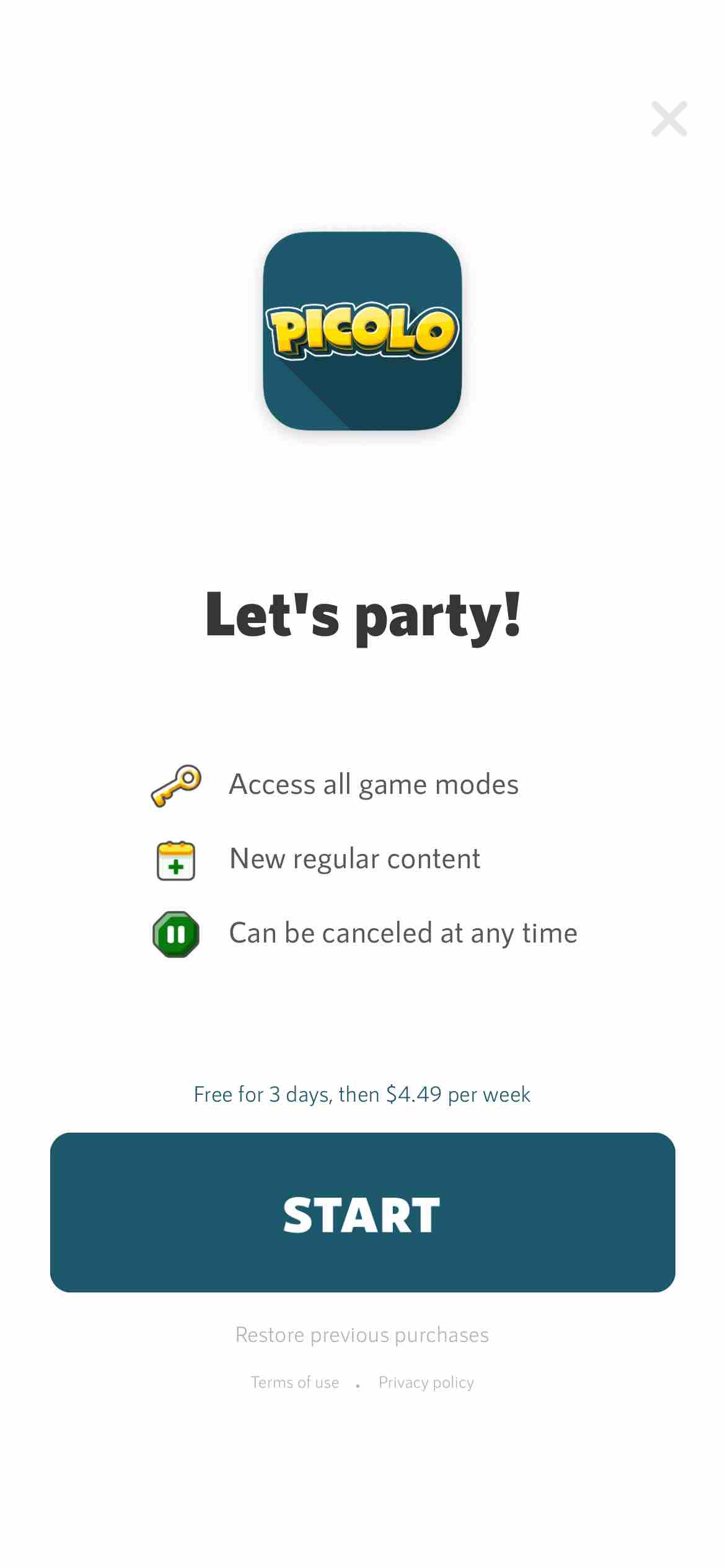Click 'Access all game modes' text

tap(374, 784)
